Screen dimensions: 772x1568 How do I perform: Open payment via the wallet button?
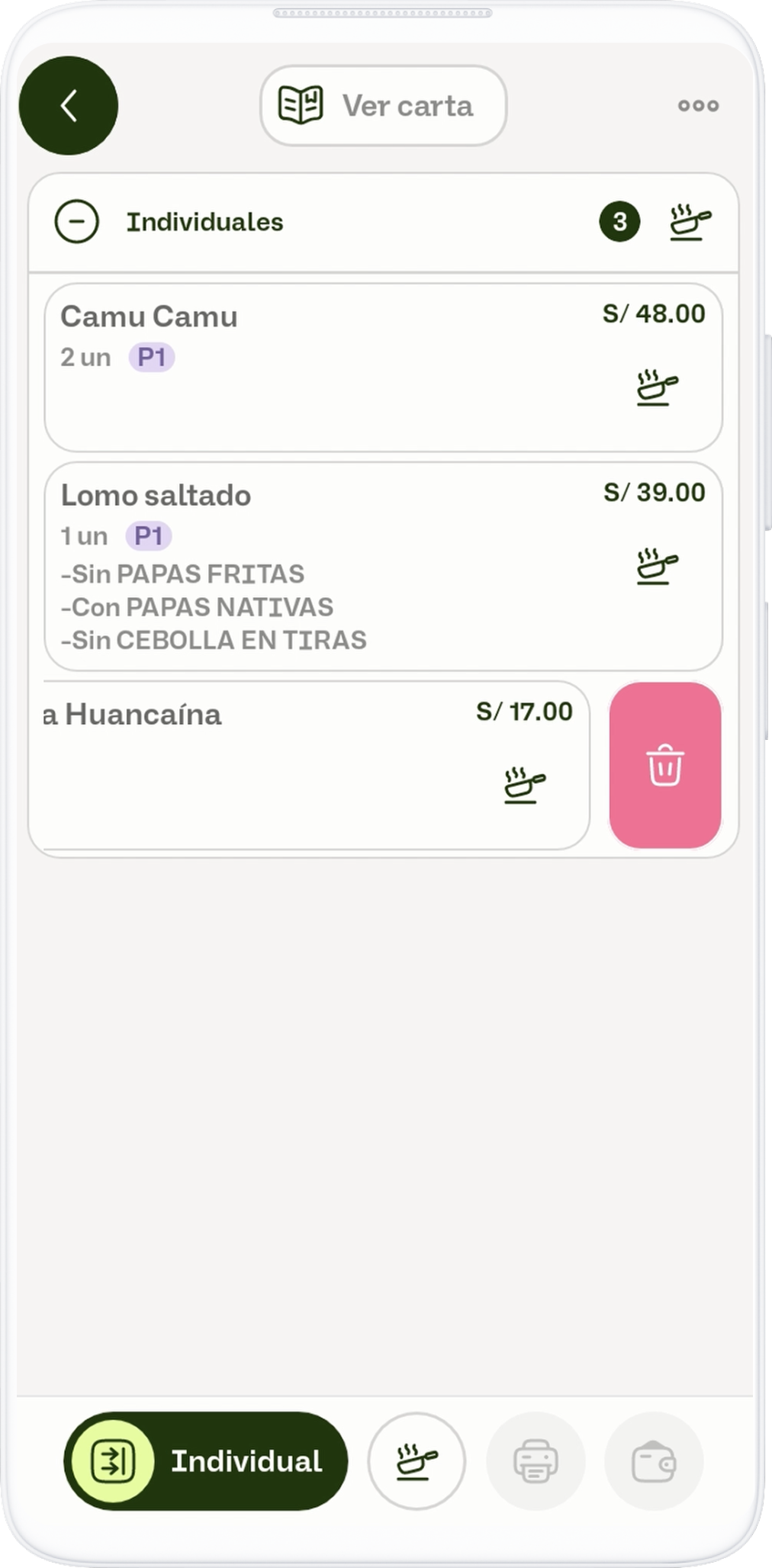tap(654, 1460)
